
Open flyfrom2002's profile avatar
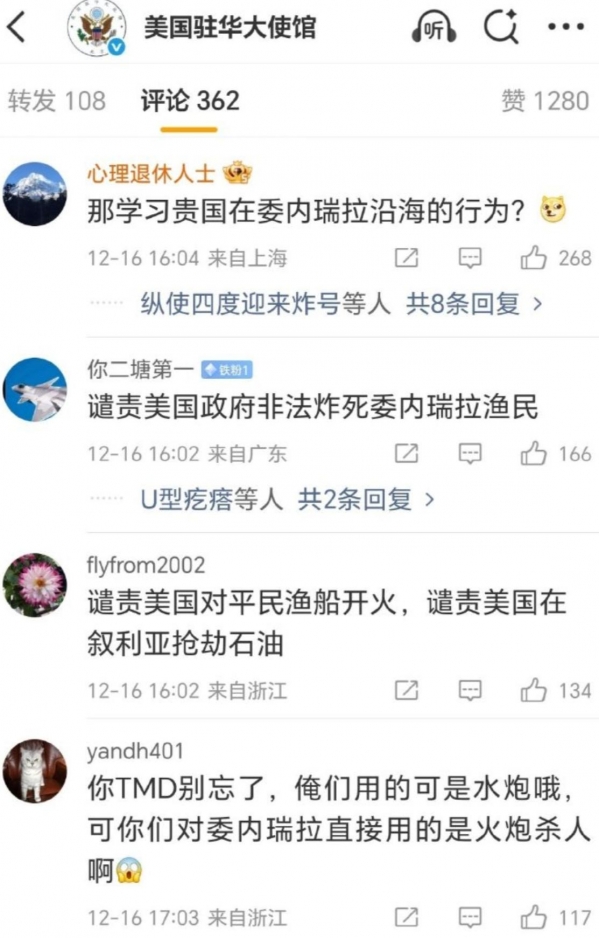coord(35,585)
